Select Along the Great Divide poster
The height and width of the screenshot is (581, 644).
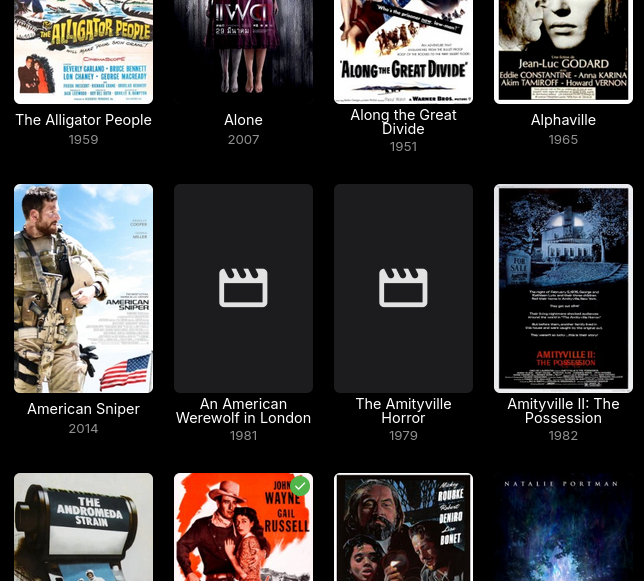pos(403,50)
